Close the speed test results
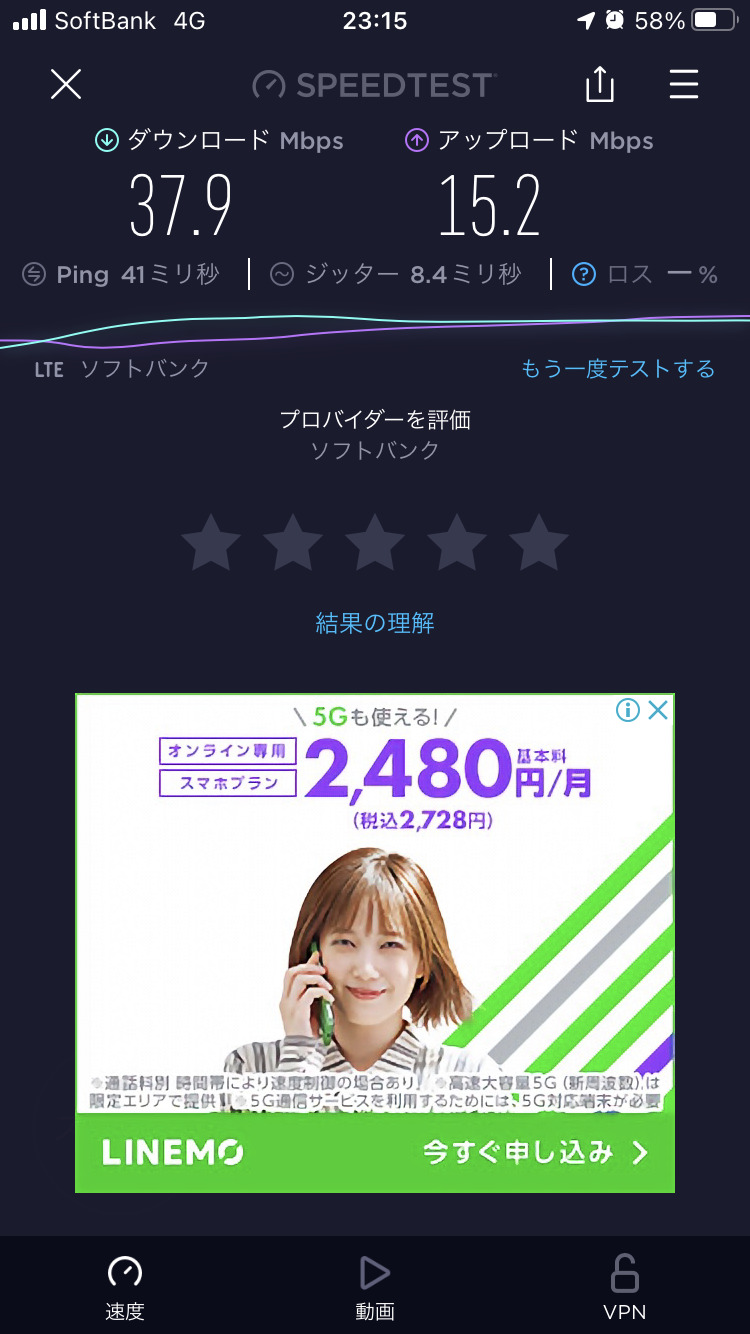The height and width of the screenshot is (1334, 750). 66,85
